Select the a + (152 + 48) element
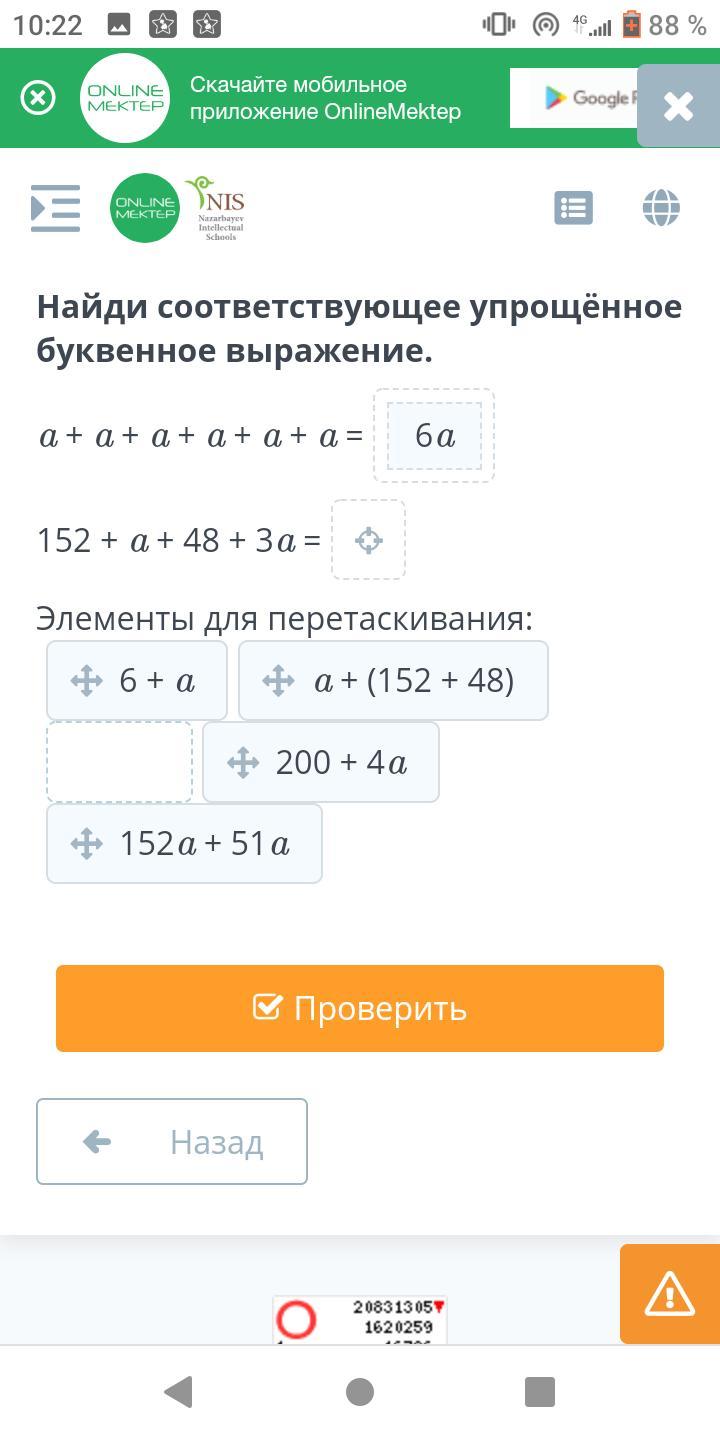 (393, 681)
